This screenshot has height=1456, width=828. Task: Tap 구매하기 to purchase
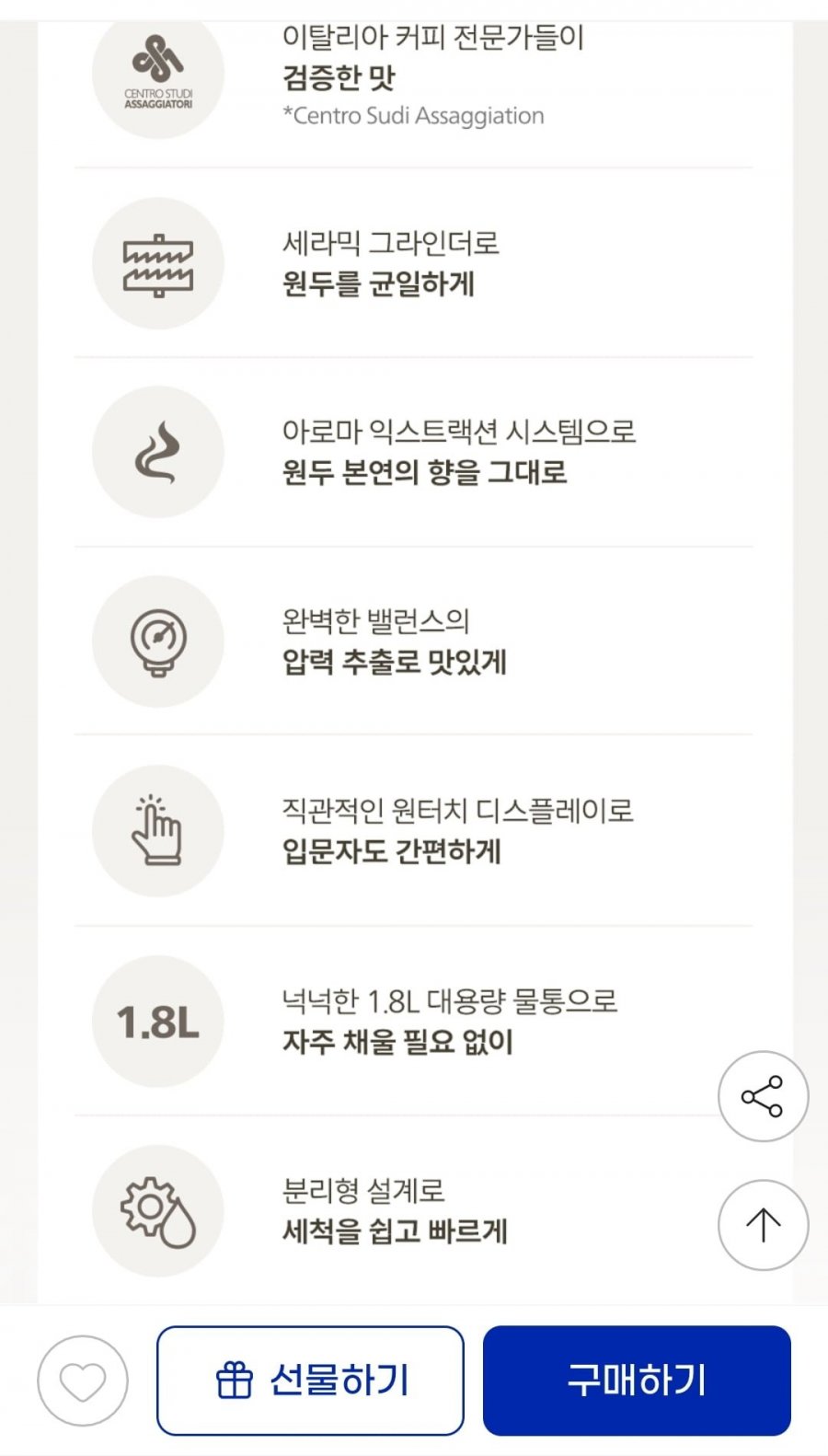[x=637, y=1381]
